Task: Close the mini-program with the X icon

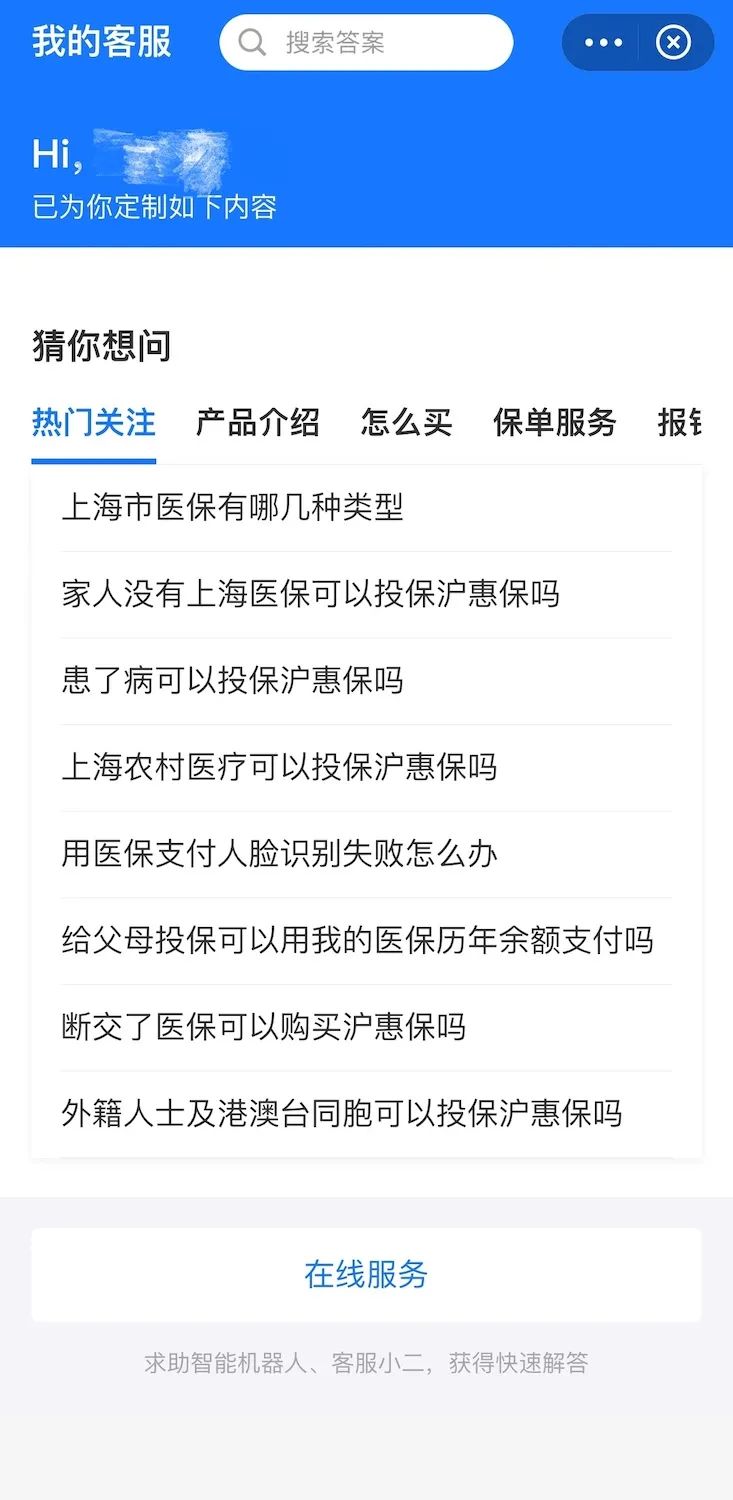Action: (x=674, y=42)
